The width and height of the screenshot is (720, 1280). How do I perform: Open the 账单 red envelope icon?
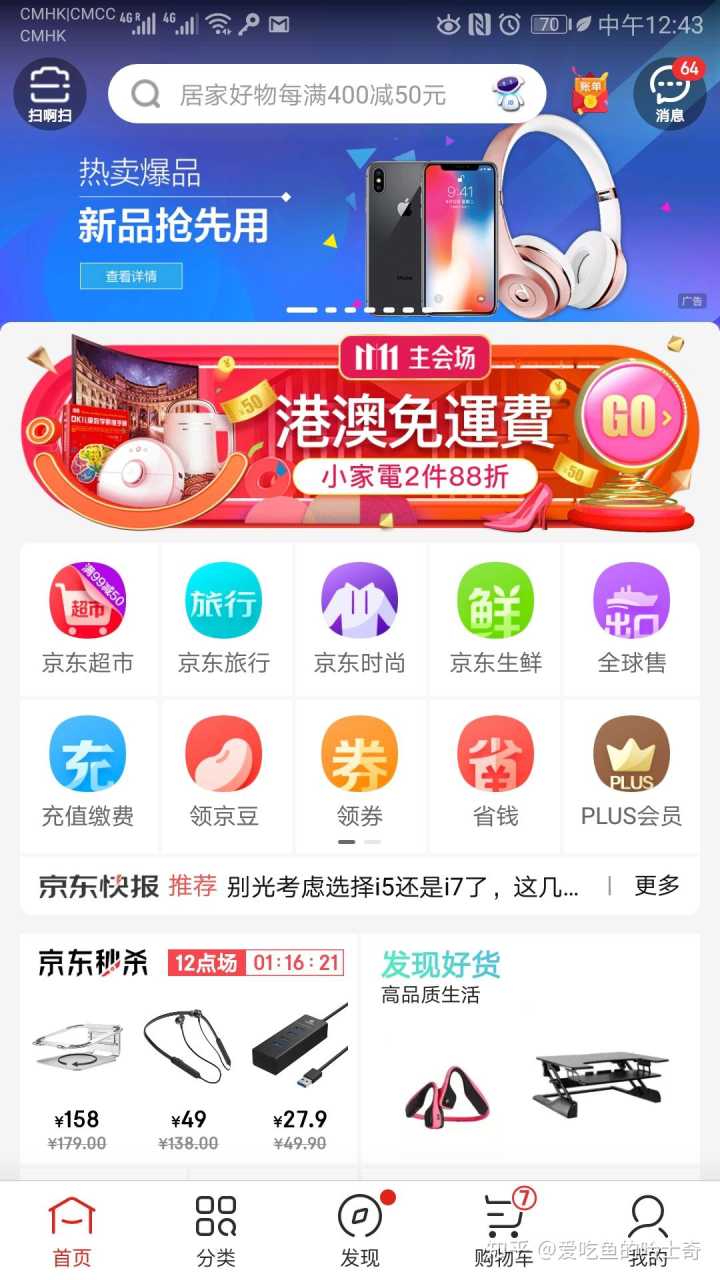click(x=590, y=92)
